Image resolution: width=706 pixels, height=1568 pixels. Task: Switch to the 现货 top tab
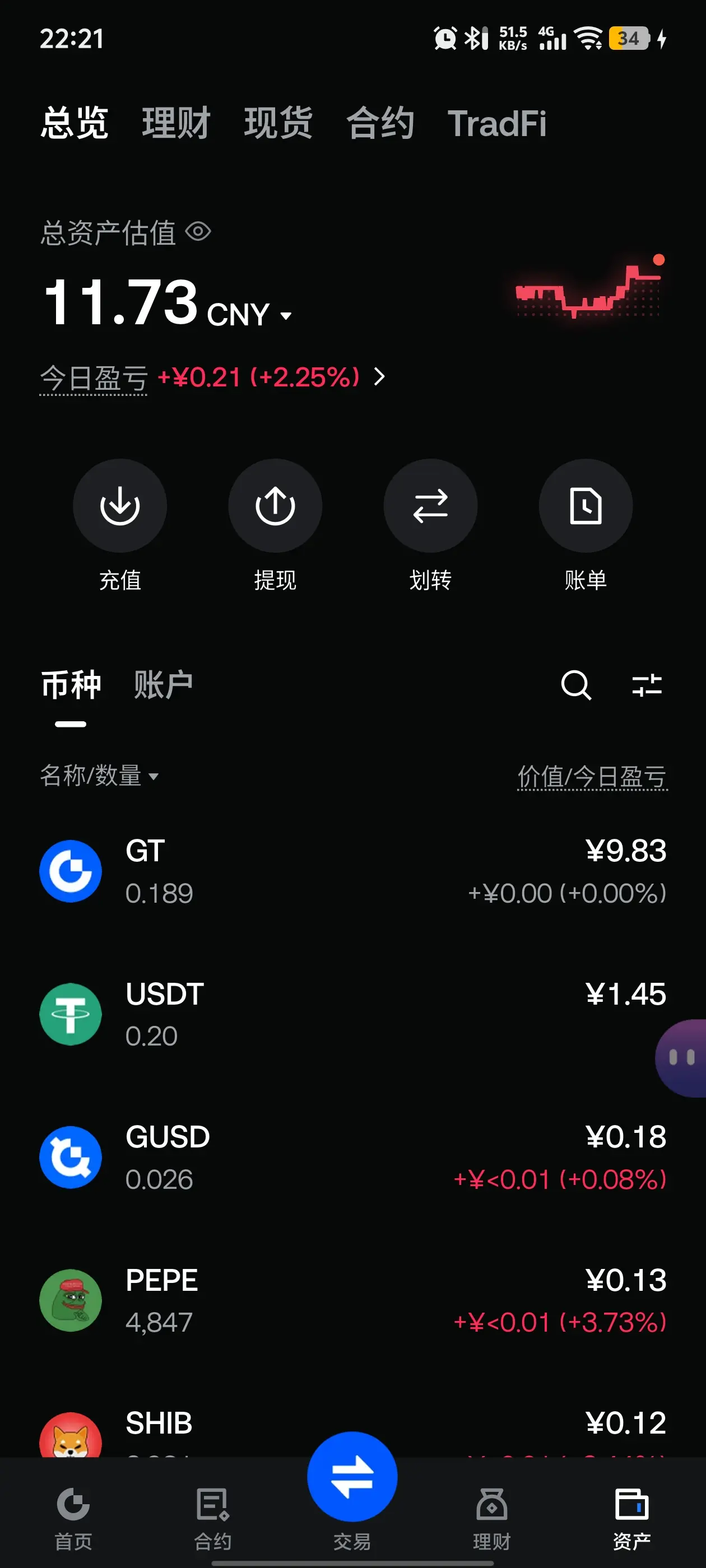point(278,123)
